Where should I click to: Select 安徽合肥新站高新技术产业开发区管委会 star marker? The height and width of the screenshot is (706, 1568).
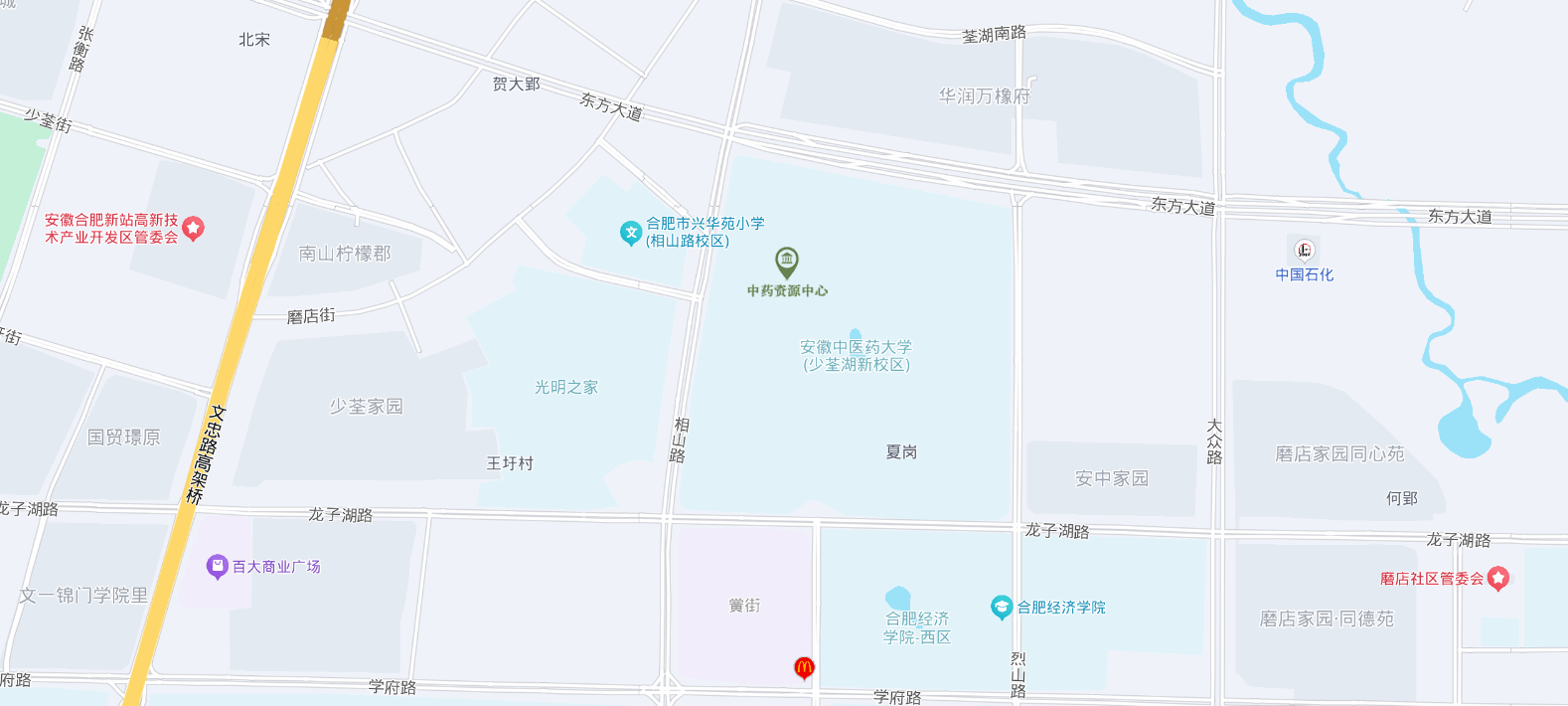click(x=194, y=229)
